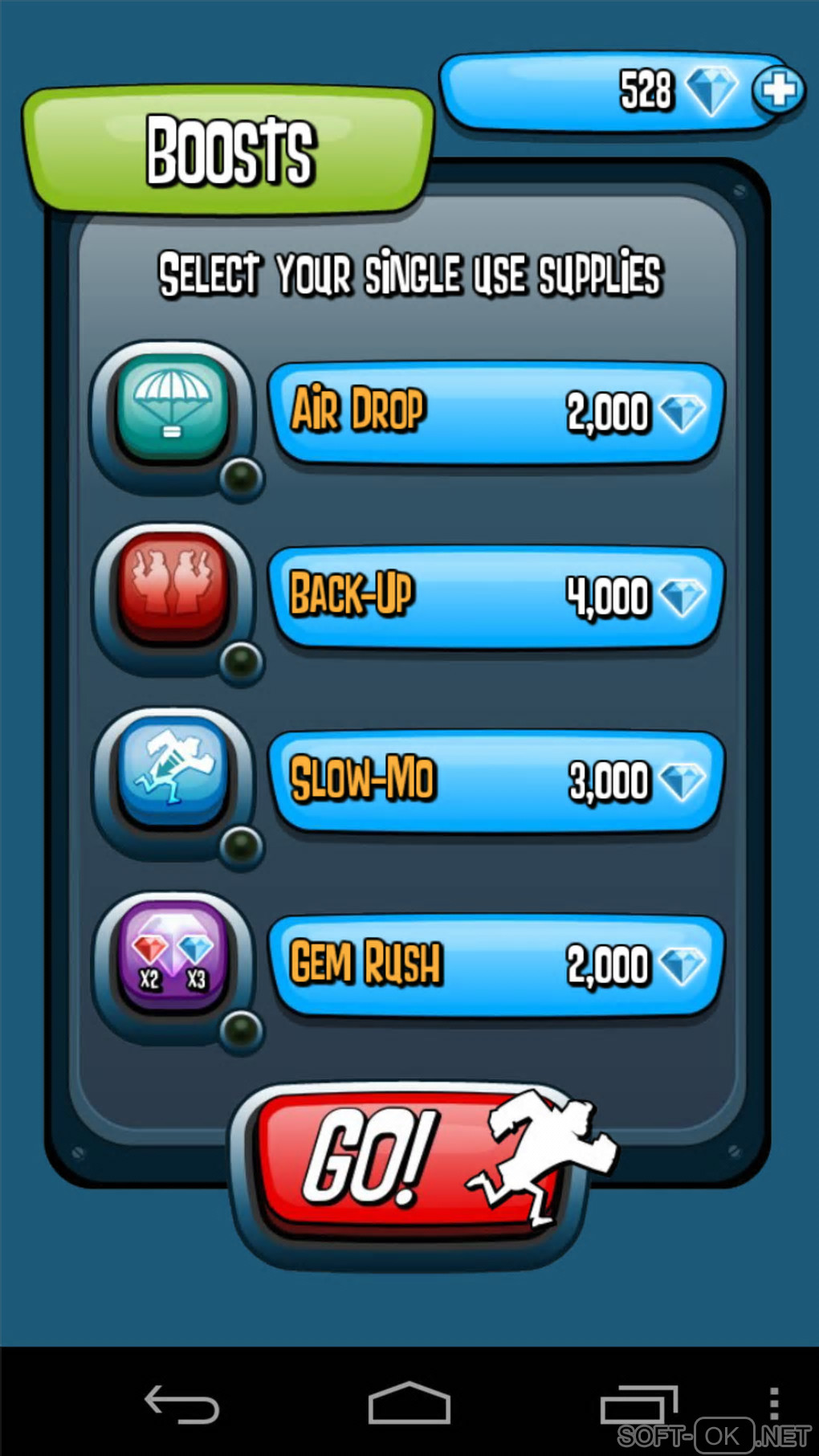Buy the Slow-Mo boost
The width and height of the screenshot is (819, 1456).
(x=495, y=781)
